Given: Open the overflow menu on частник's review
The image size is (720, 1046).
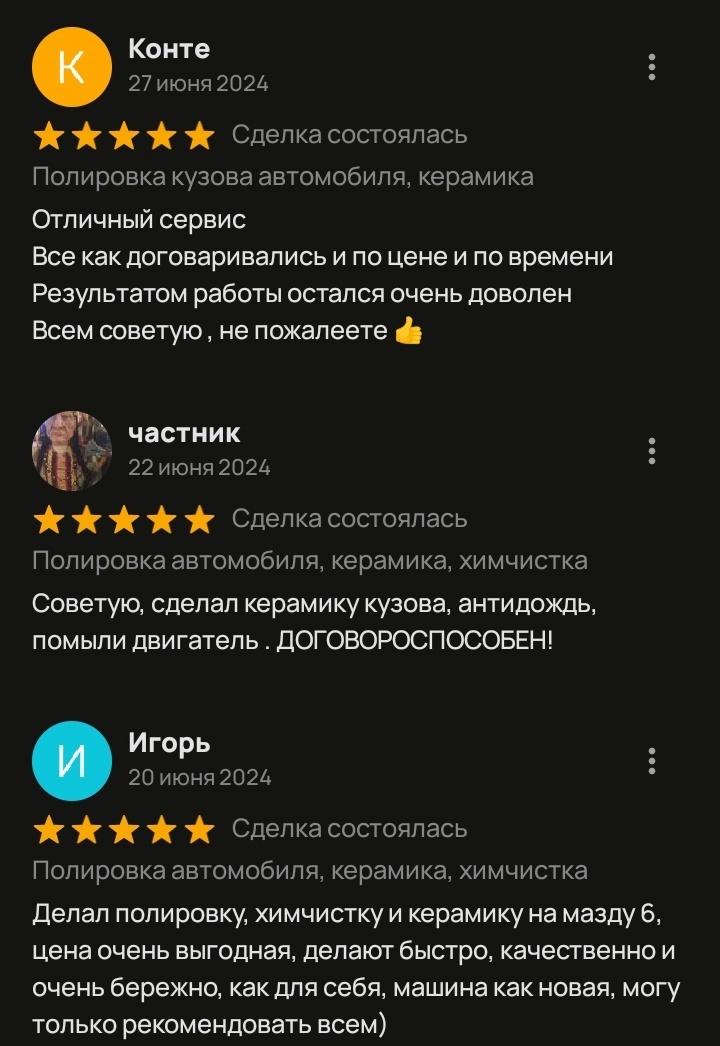Looking at the screenshot, I should (652, 451).
